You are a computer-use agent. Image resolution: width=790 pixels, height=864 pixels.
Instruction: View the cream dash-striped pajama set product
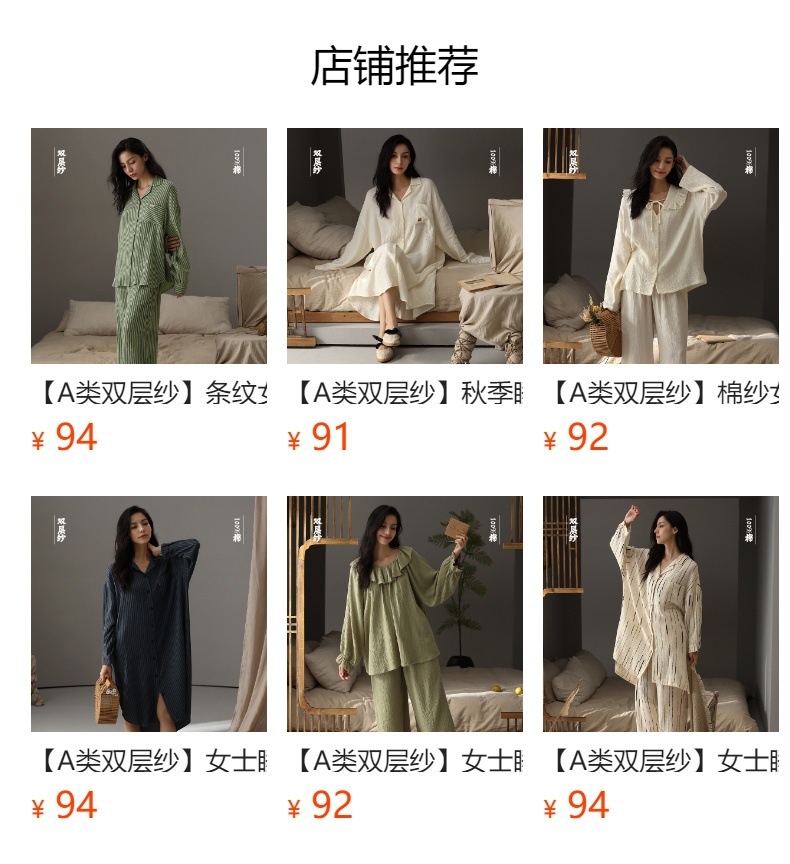click(661, 614)
